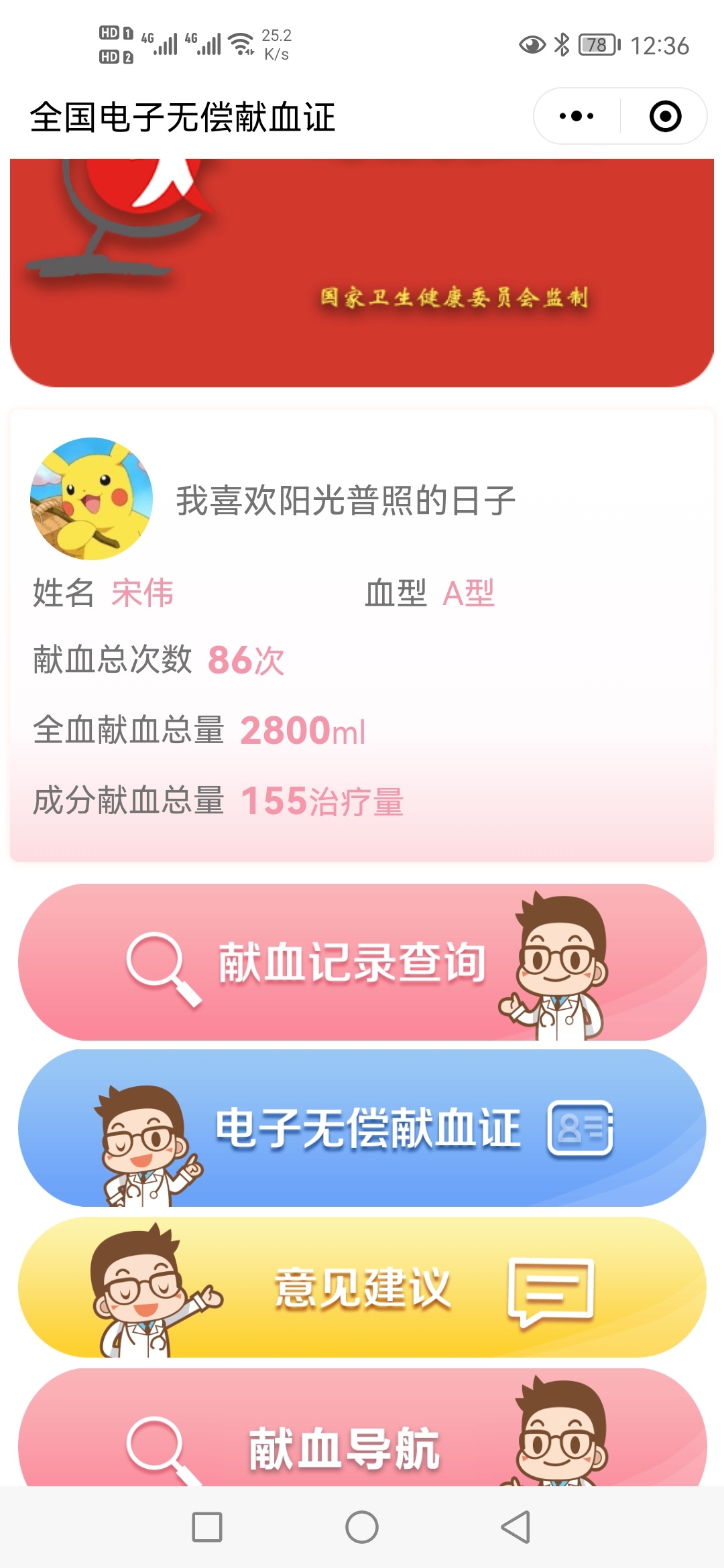Image resolution: width=724 pixels, height=1568 pixels.
Task: Open the mini program more options menu
Action: [x=577, y=116]
